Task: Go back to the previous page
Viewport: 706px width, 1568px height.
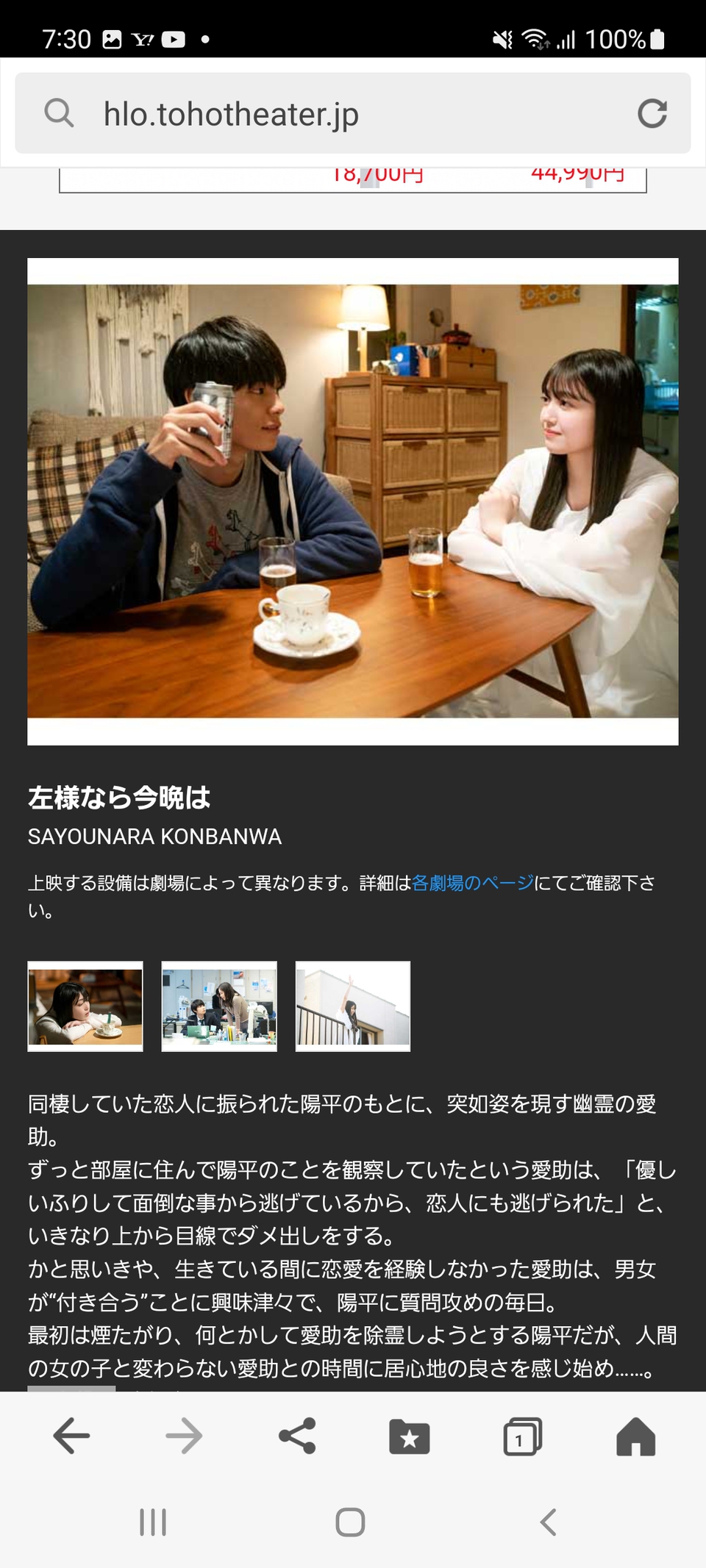Action: click(71, 1436)
